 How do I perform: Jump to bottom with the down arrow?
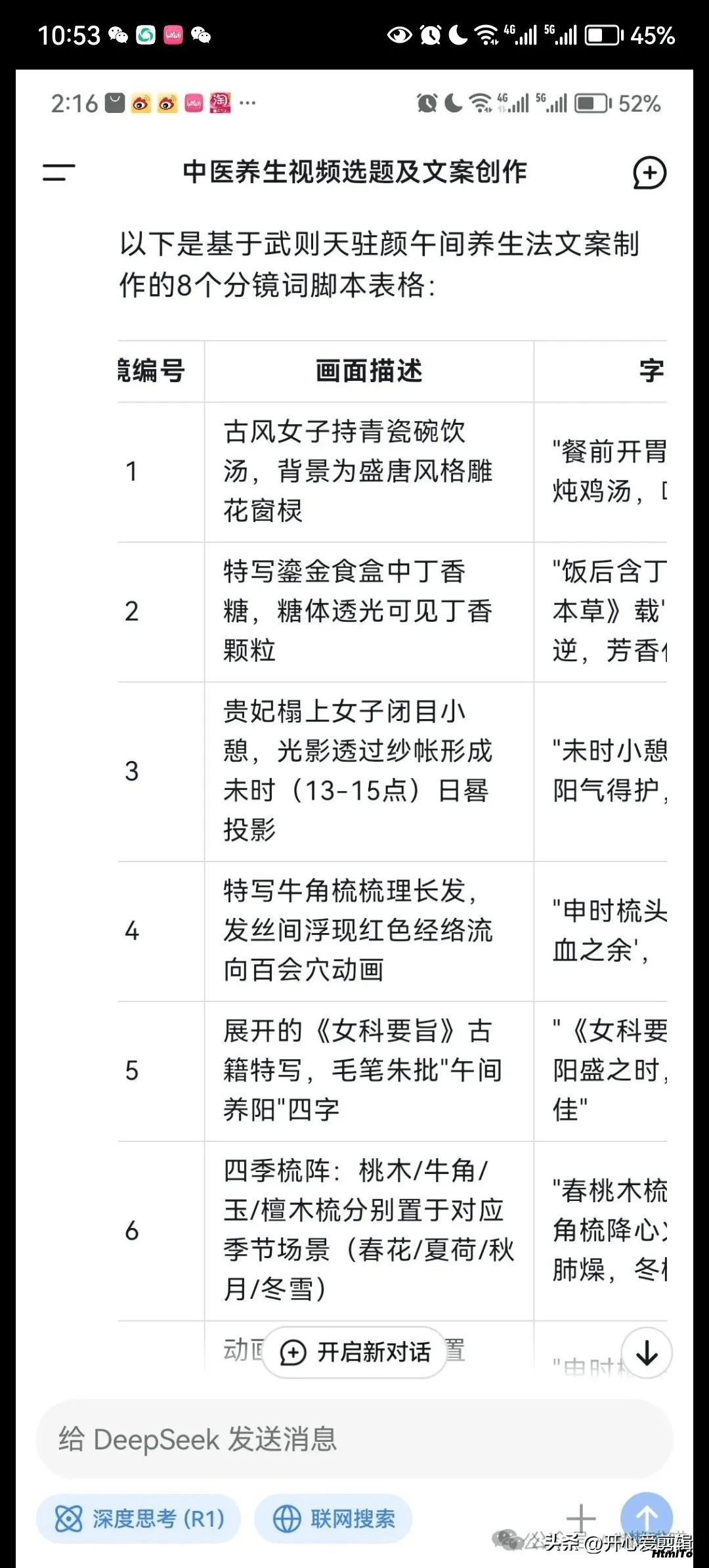tap(647, 1353)
